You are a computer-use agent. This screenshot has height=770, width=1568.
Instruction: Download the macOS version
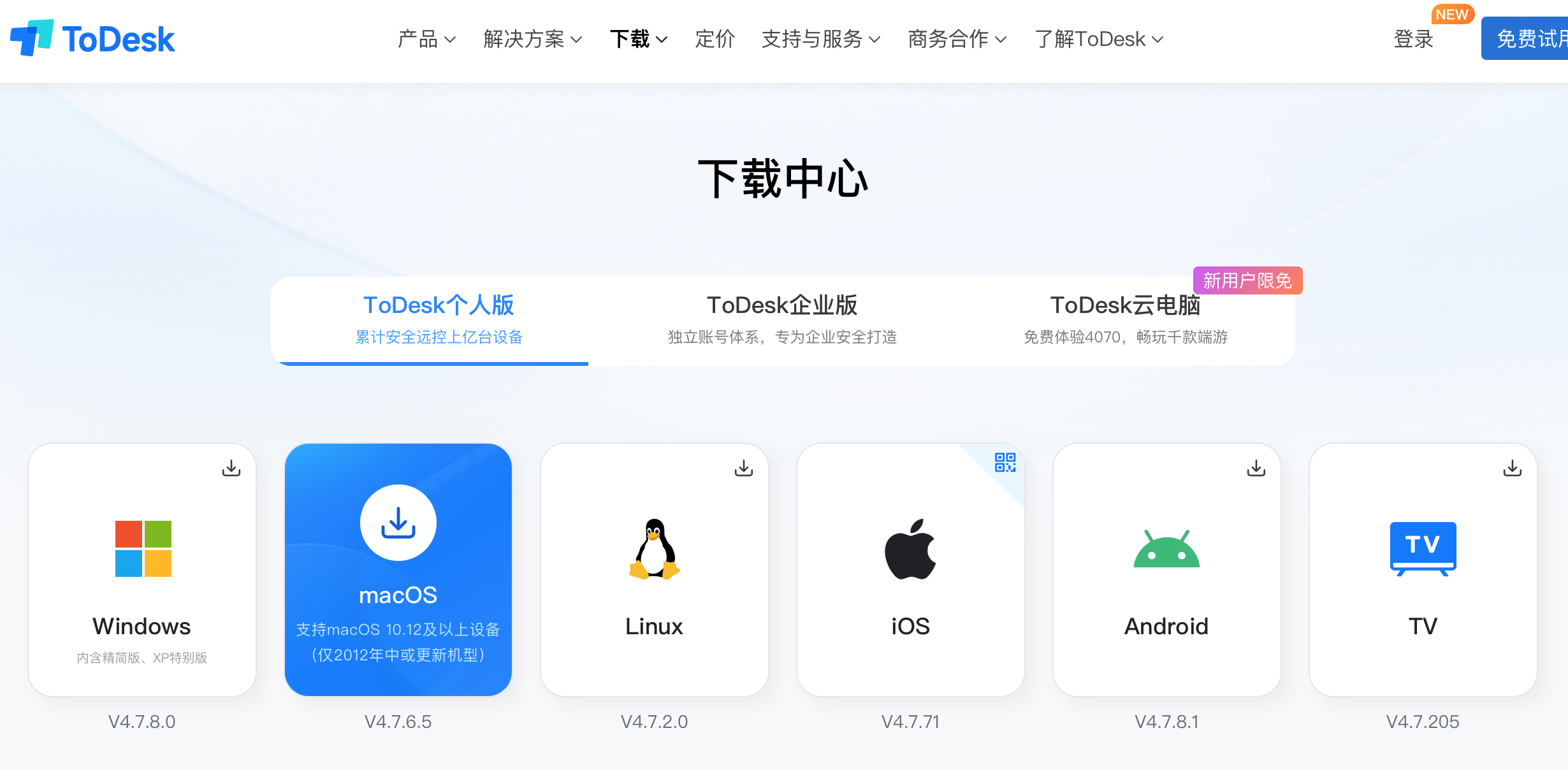398,523
